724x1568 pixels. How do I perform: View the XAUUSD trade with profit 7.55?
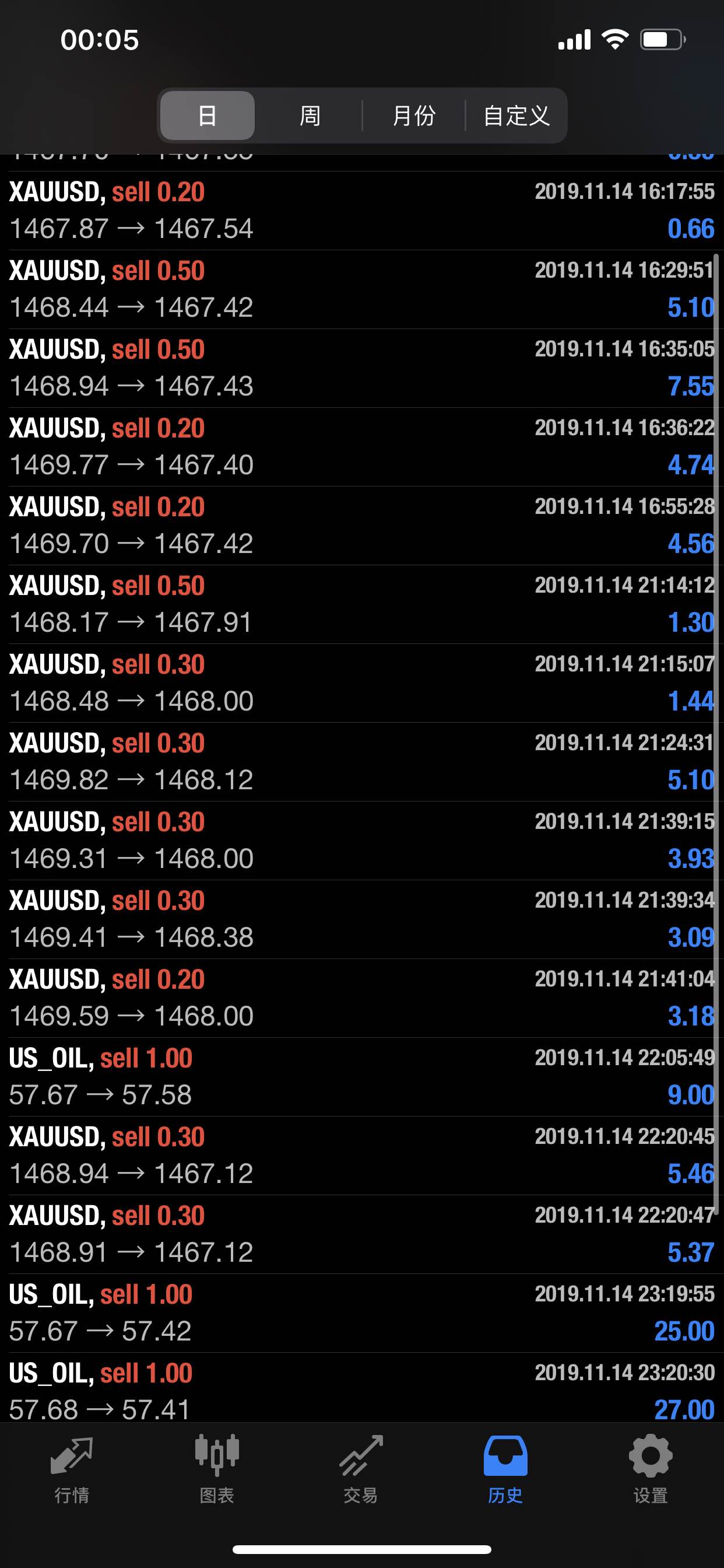(362, 368)
